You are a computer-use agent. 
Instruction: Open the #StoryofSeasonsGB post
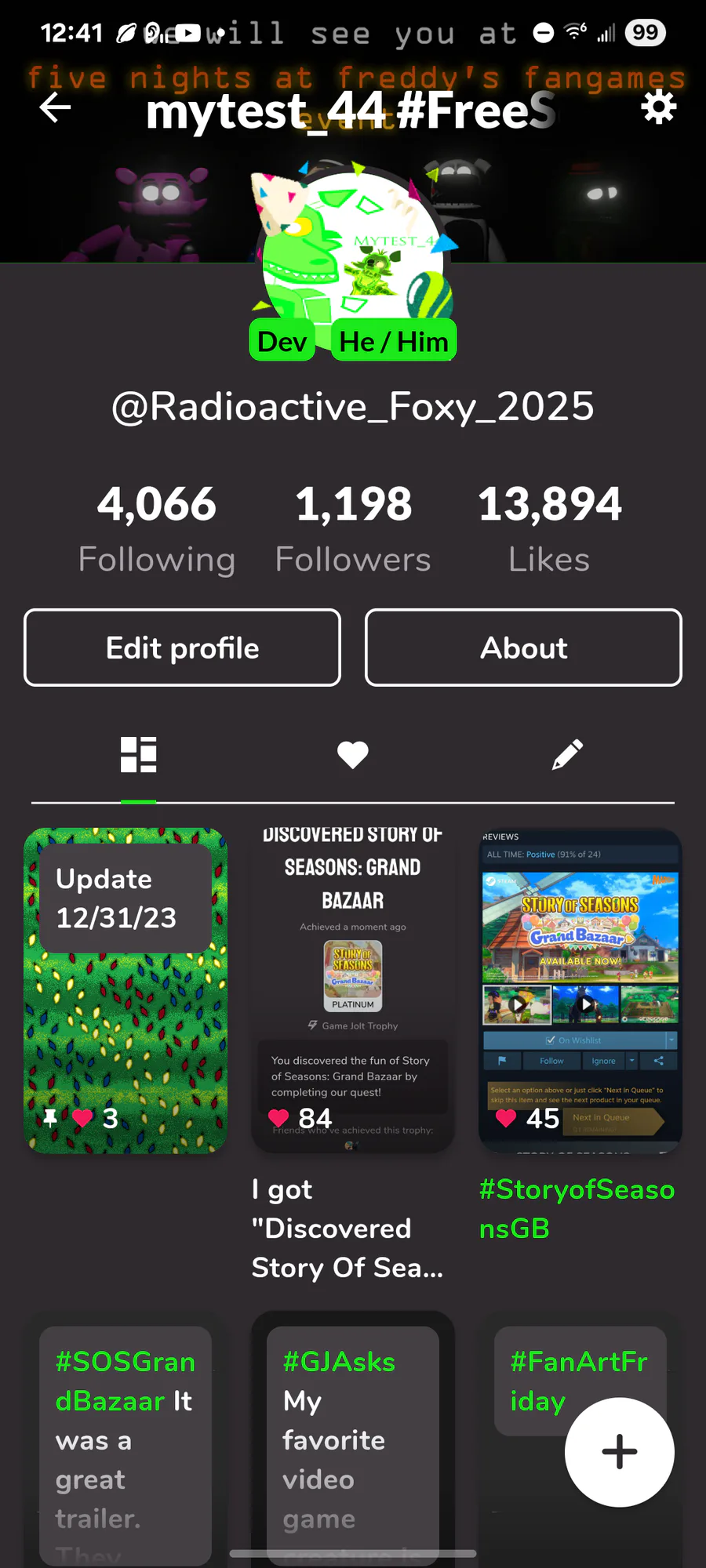(580, 990)
